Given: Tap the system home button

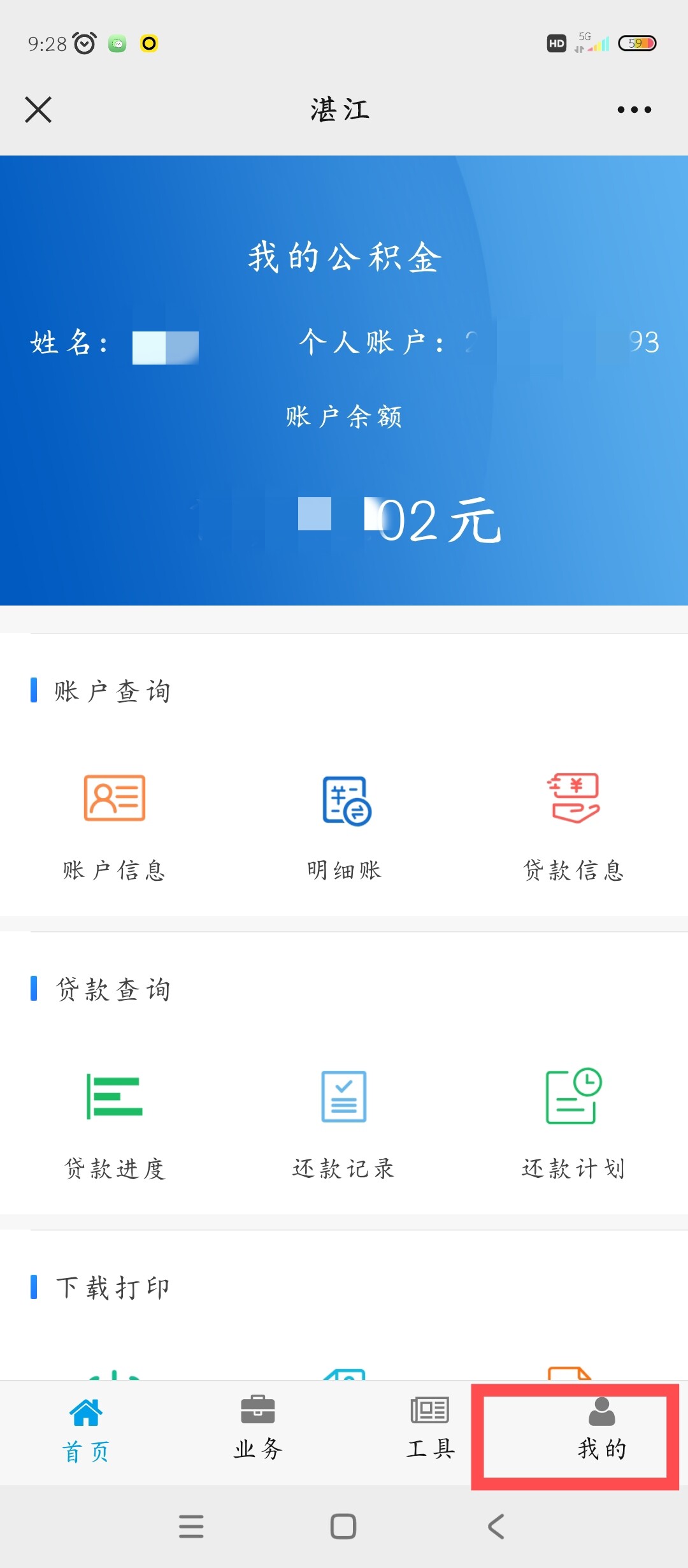Looking at the screenshot, I should 343,1527.
